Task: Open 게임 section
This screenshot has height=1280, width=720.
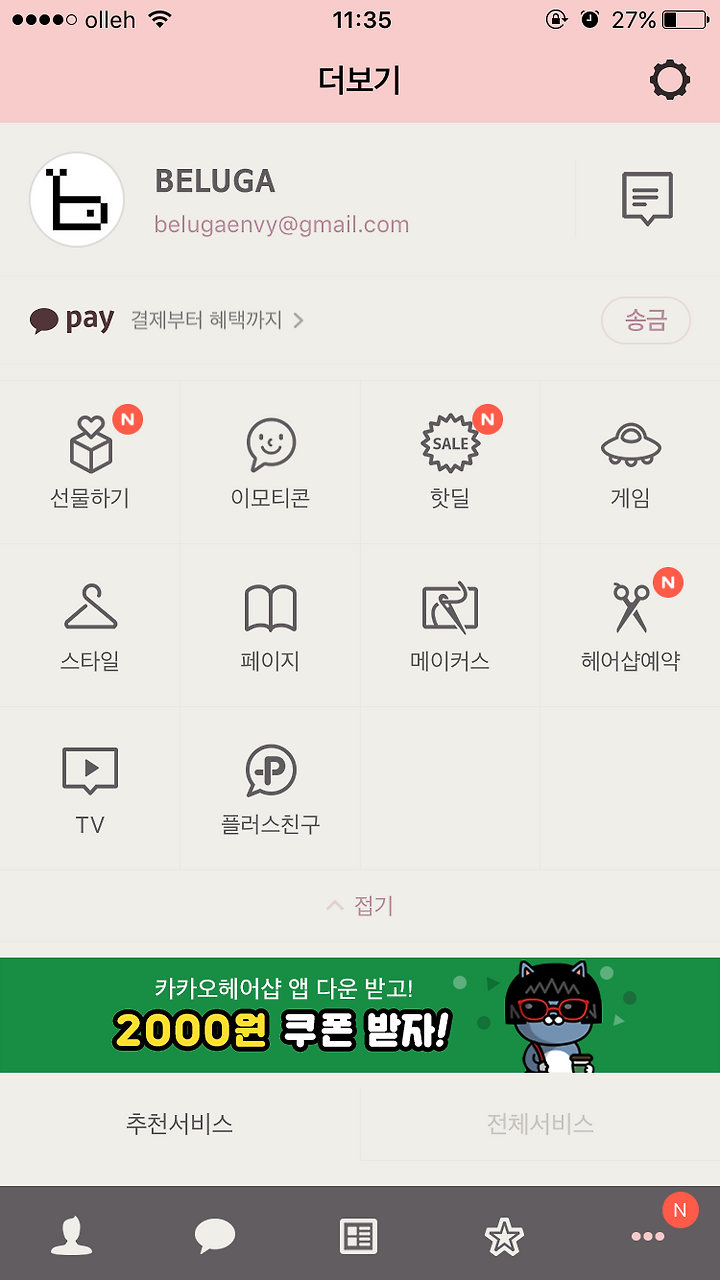Action: coord(630,462)
